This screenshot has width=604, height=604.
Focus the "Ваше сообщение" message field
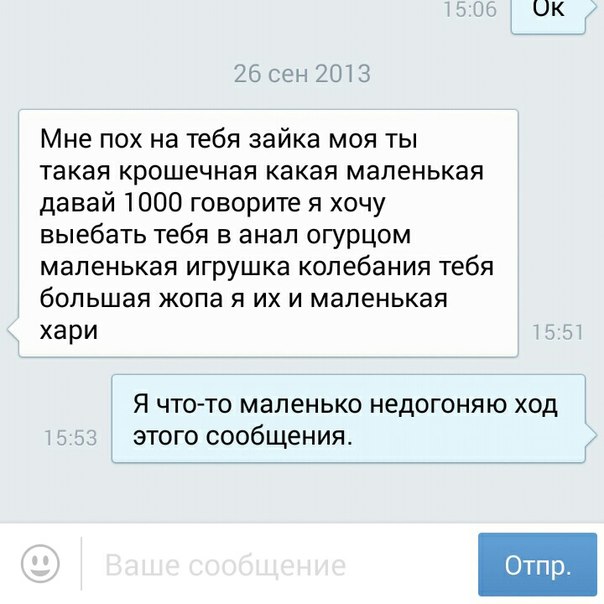click(270, 566)
